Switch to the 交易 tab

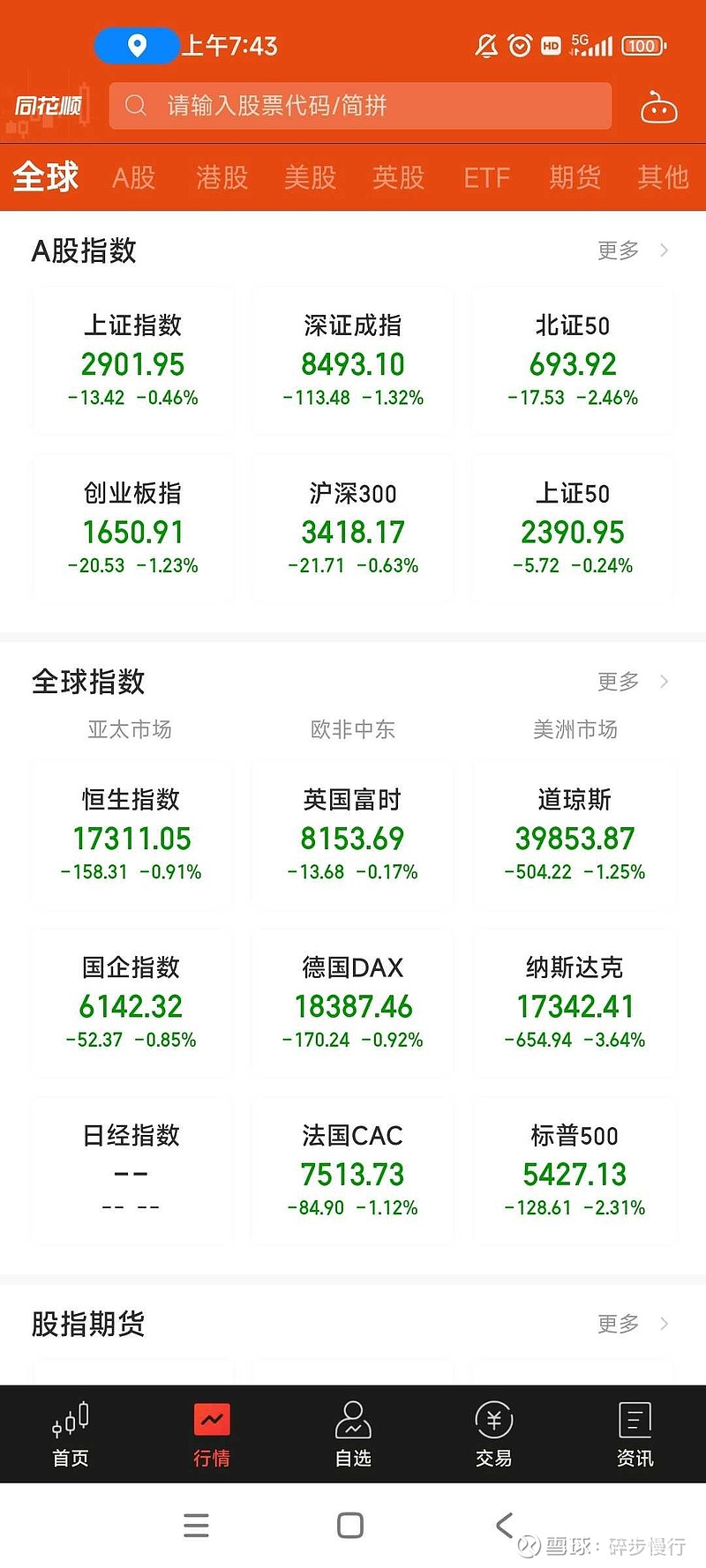click(x=494, y=1435)
